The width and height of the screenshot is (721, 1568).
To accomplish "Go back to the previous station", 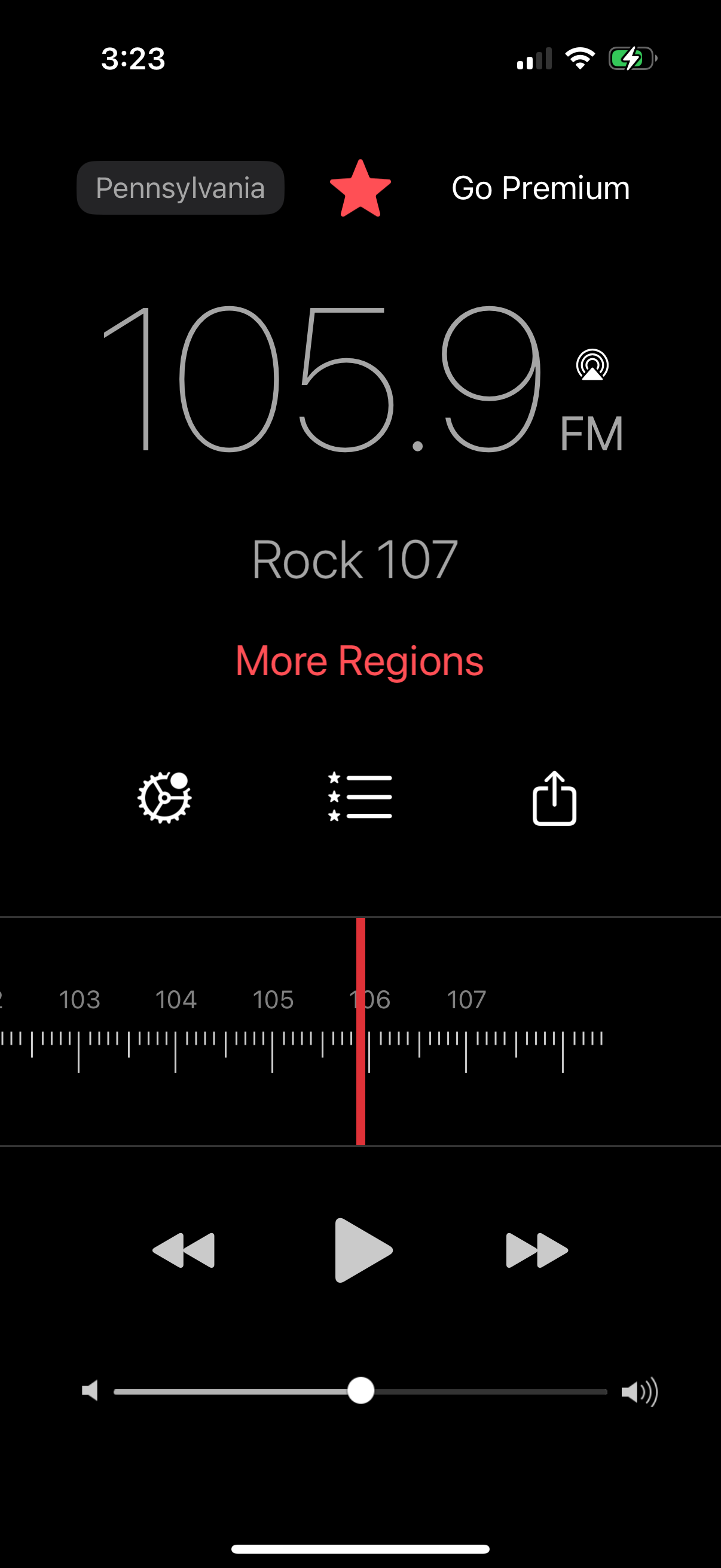I will coord(184,1250).
